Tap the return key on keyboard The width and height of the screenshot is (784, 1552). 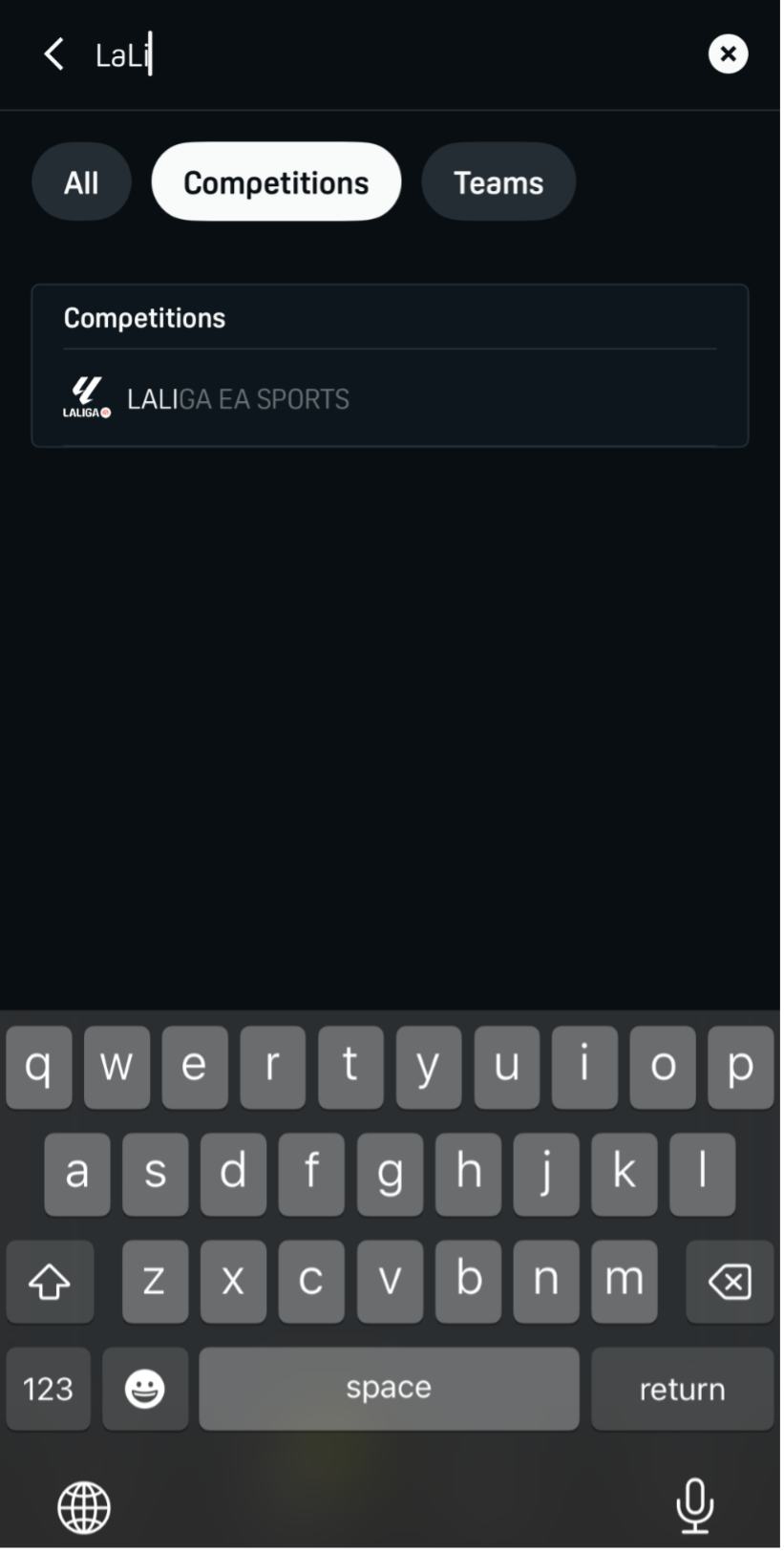pos(682,1389)
